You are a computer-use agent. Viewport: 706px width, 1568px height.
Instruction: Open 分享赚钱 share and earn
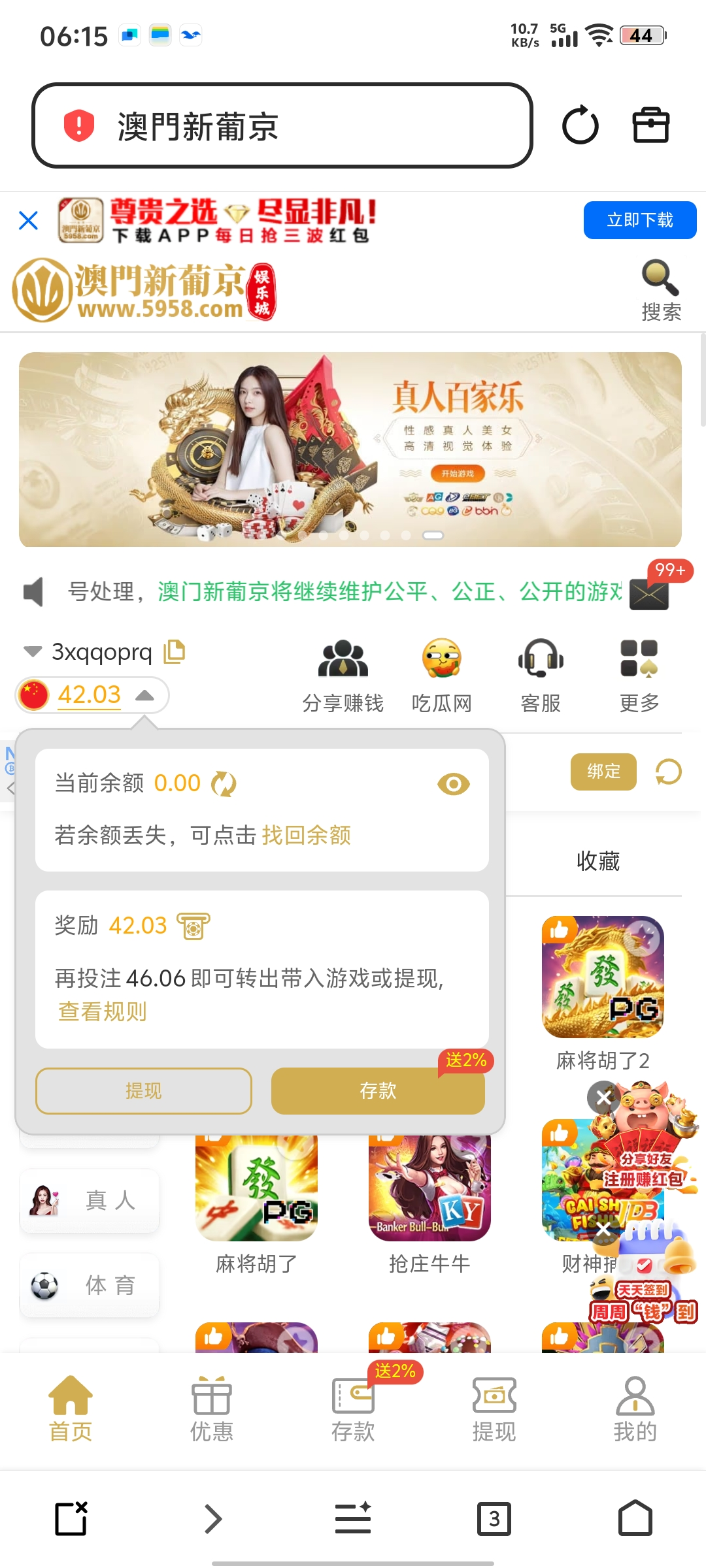tap(343, 675)
